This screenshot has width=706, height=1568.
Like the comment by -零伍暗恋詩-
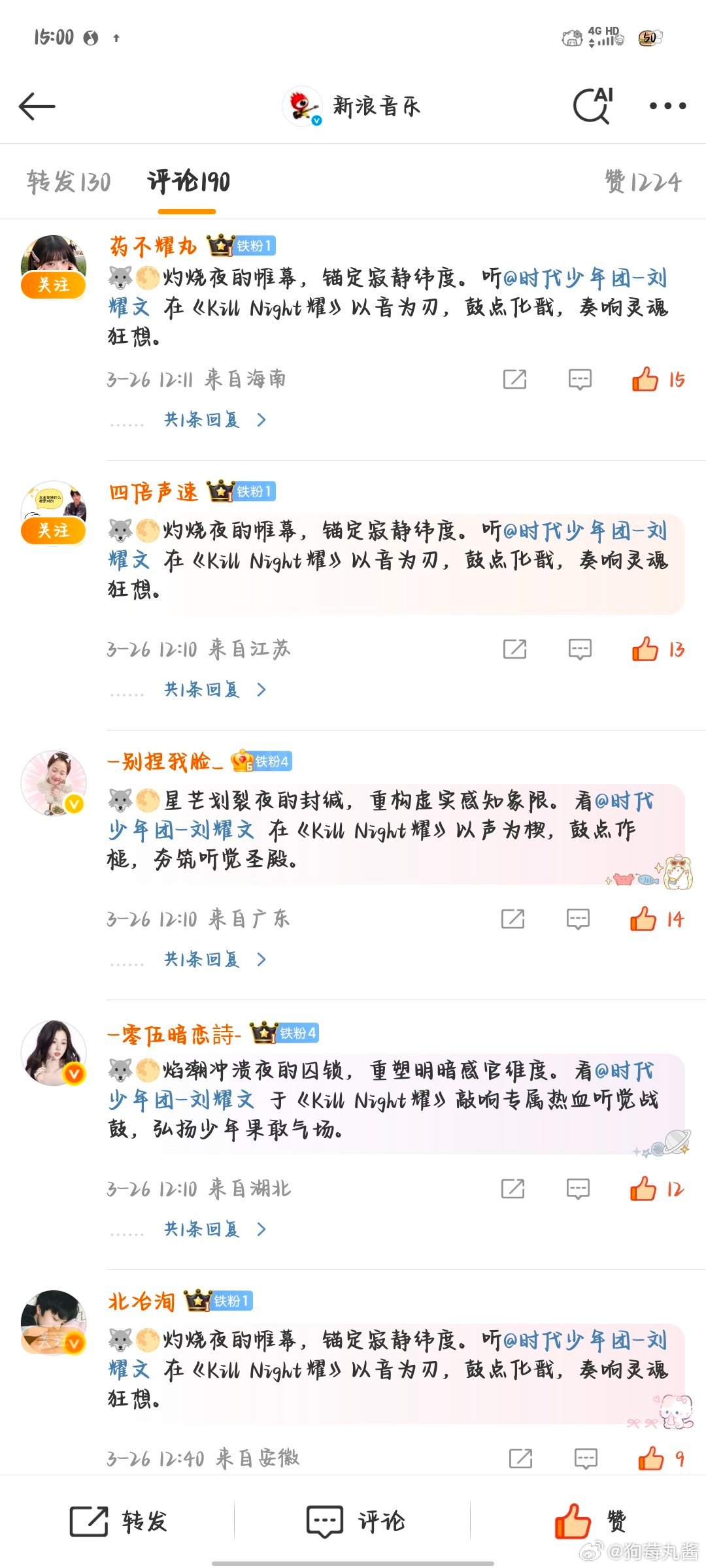point(643,1189)
